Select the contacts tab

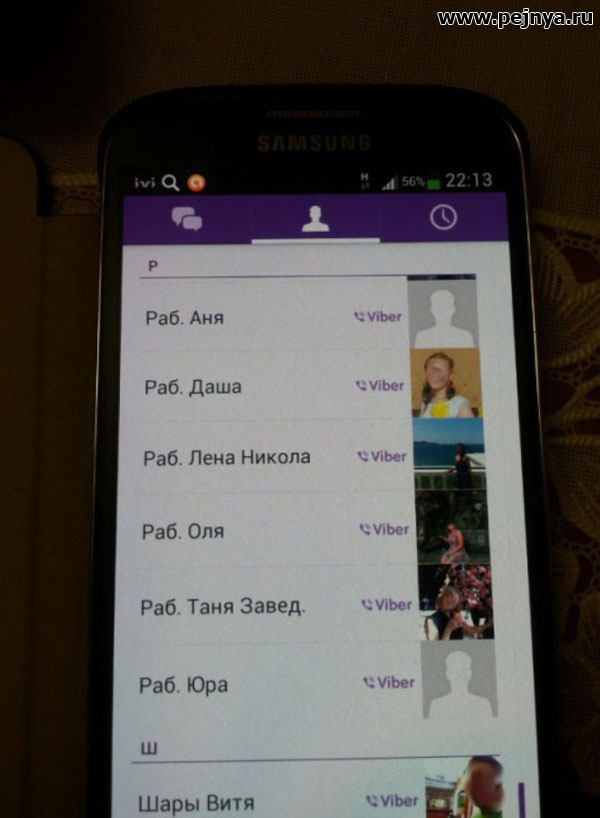[315, 220]
